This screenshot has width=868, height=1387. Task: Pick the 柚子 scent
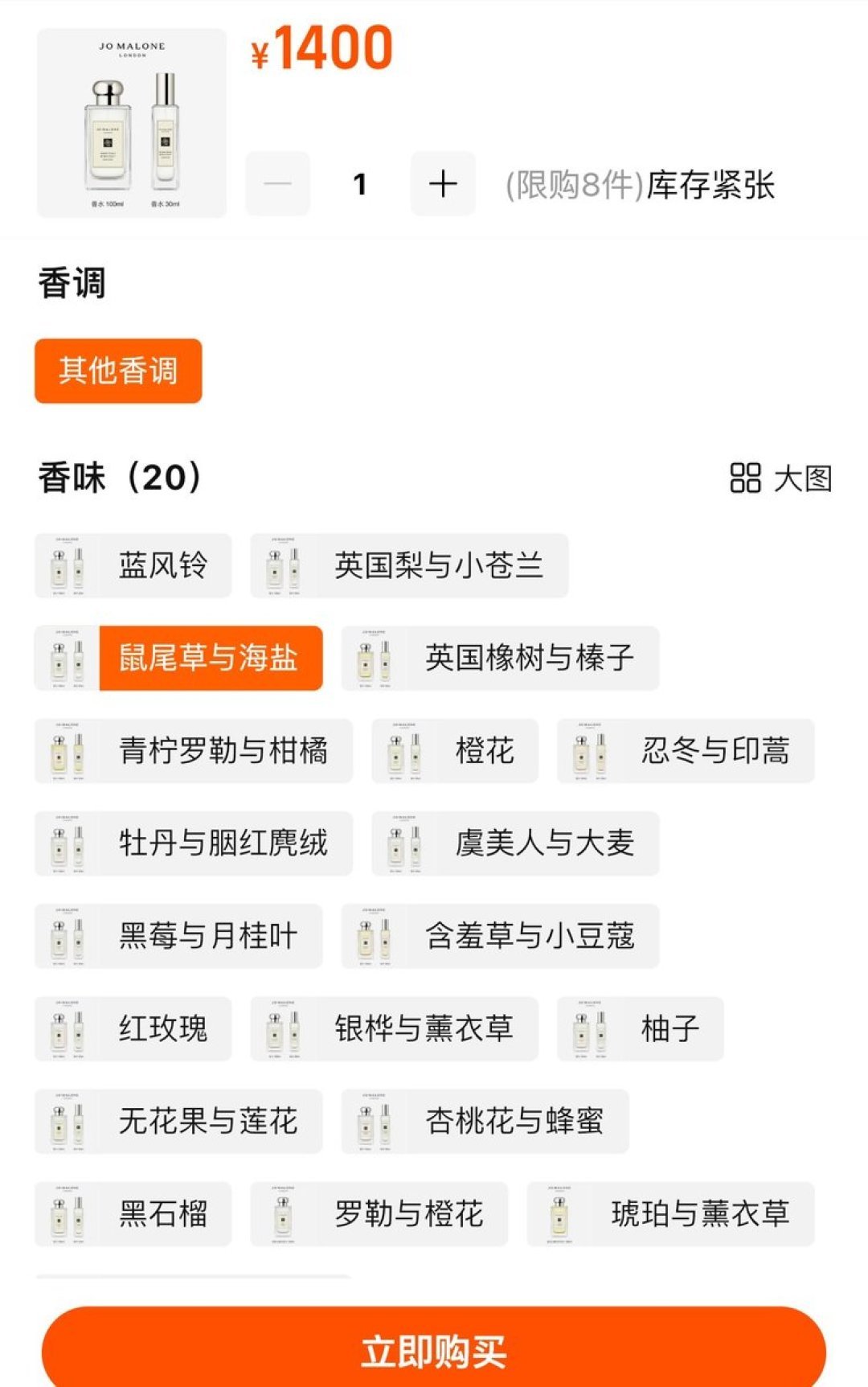(641, 1028)
